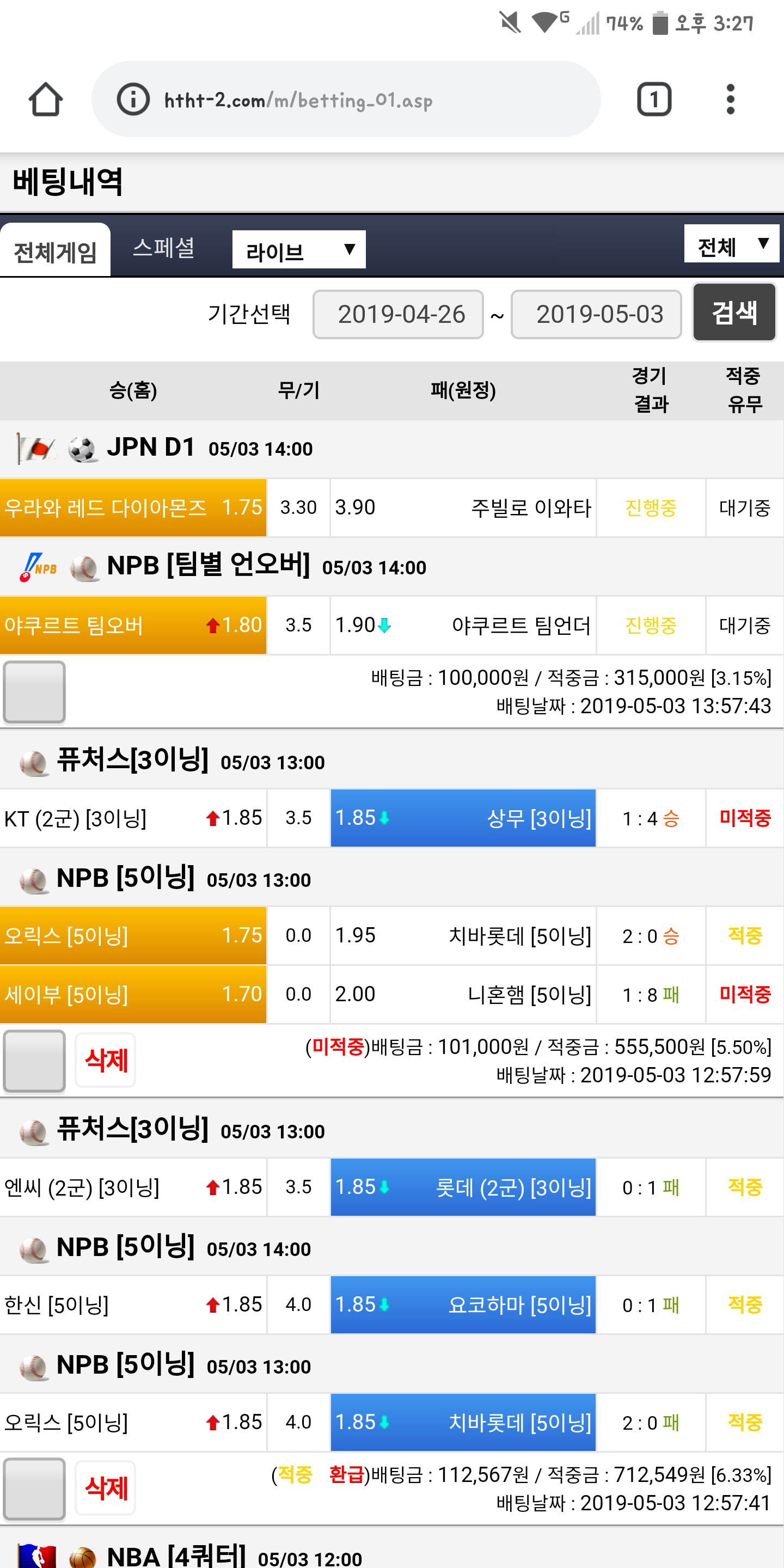Pick the end date 2019-05-03
The image size is (784, 1568).
click(596, 315)
